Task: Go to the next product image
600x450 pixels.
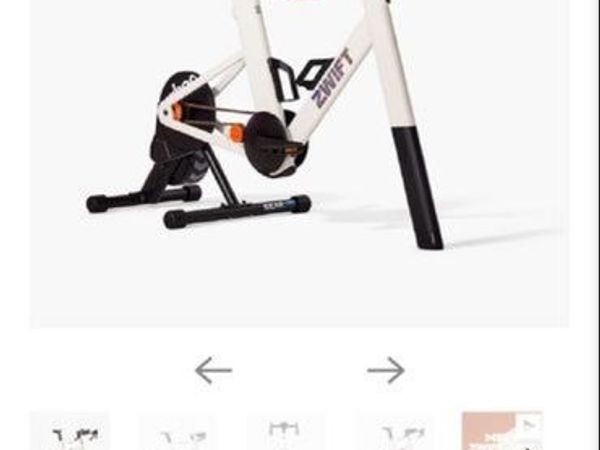Action: pos(385,371)
